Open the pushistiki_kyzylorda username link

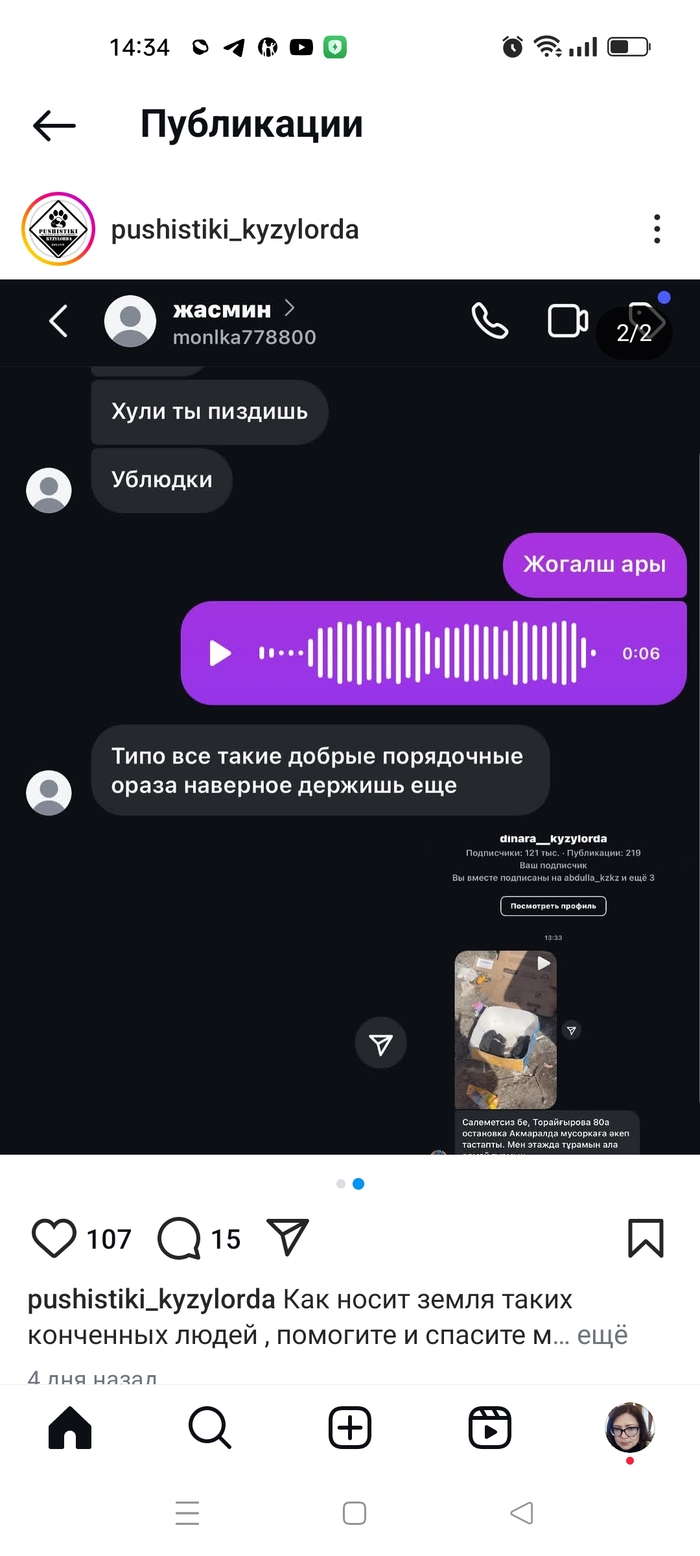[234, 229]
